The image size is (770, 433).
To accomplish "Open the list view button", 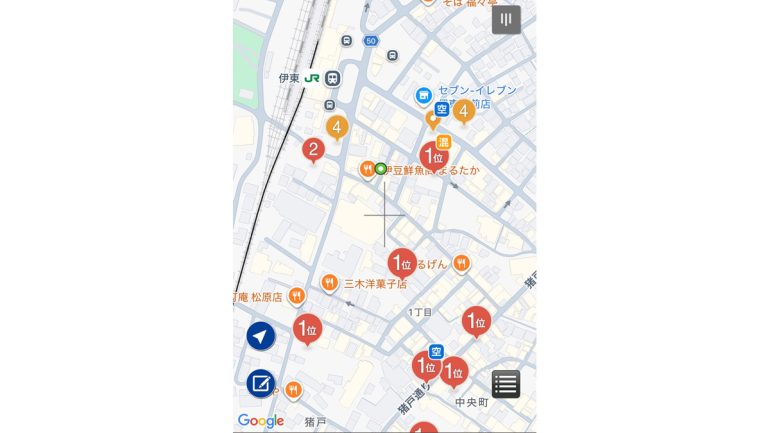I will click(506, 384).
